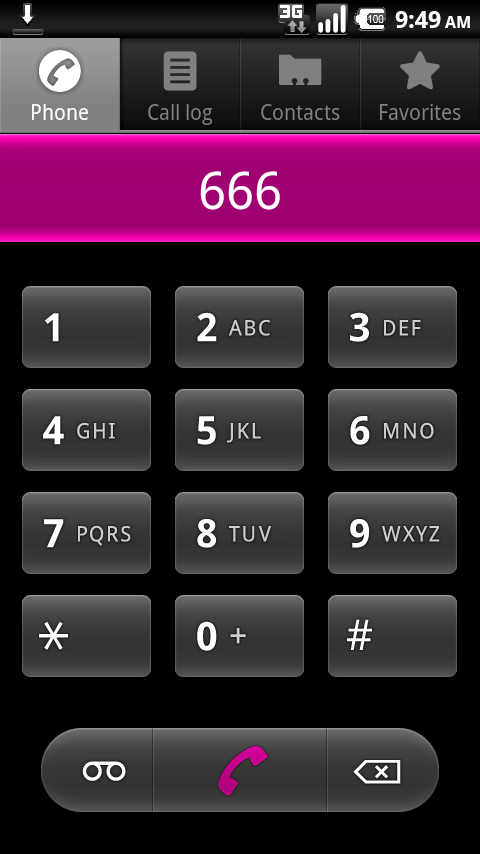Screen dimensions: 480x854
Task: Tap the star key
Action: (x=86, y=636)
